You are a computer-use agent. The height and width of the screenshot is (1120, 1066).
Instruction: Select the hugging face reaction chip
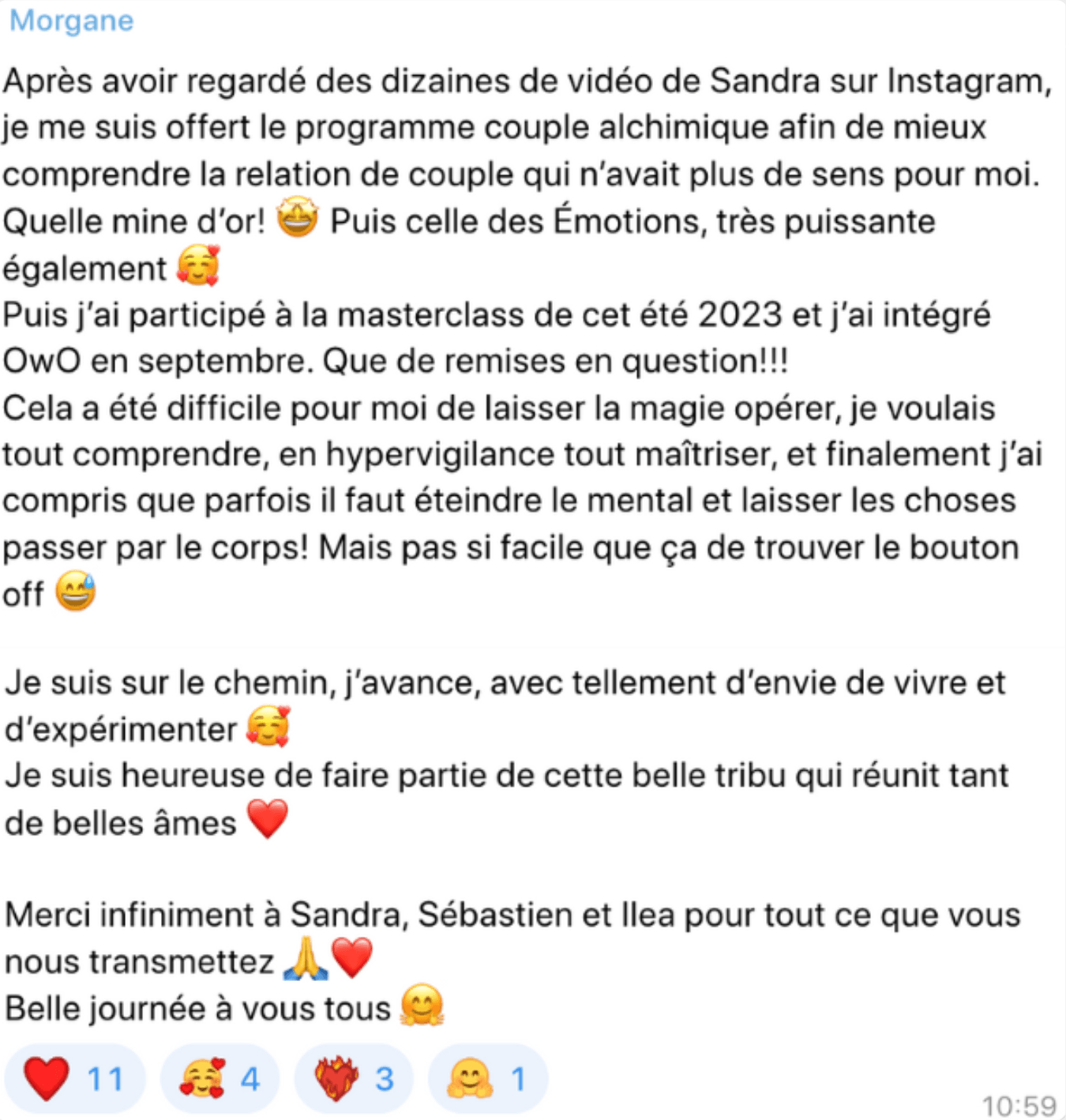click(487, 1078)
